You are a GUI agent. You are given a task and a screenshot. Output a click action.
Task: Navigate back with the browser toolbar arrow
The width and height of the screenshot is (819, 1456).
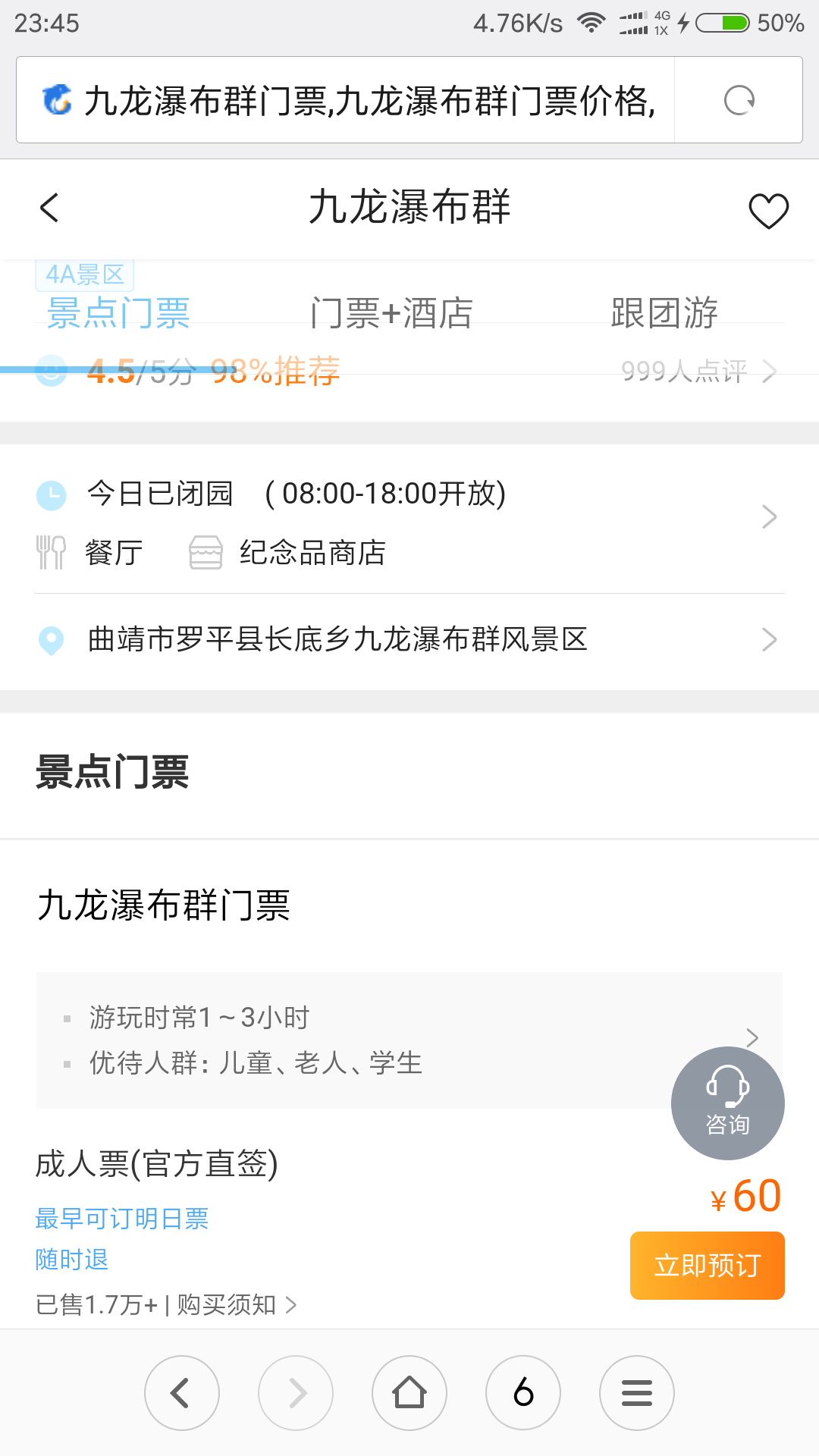[x=182, y=1393]
